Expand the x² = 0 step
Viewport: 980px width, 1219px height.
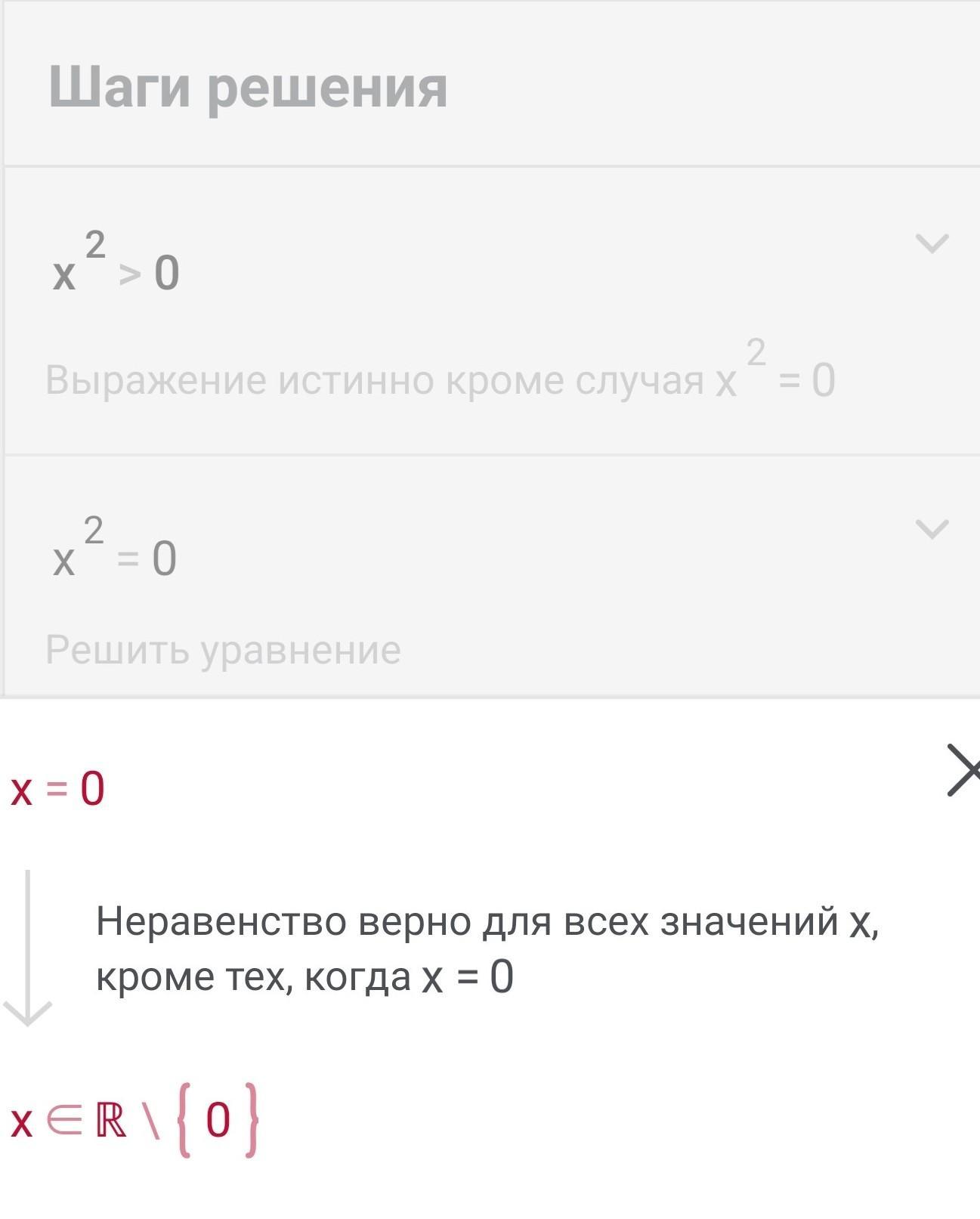click(x=931, y=529)
